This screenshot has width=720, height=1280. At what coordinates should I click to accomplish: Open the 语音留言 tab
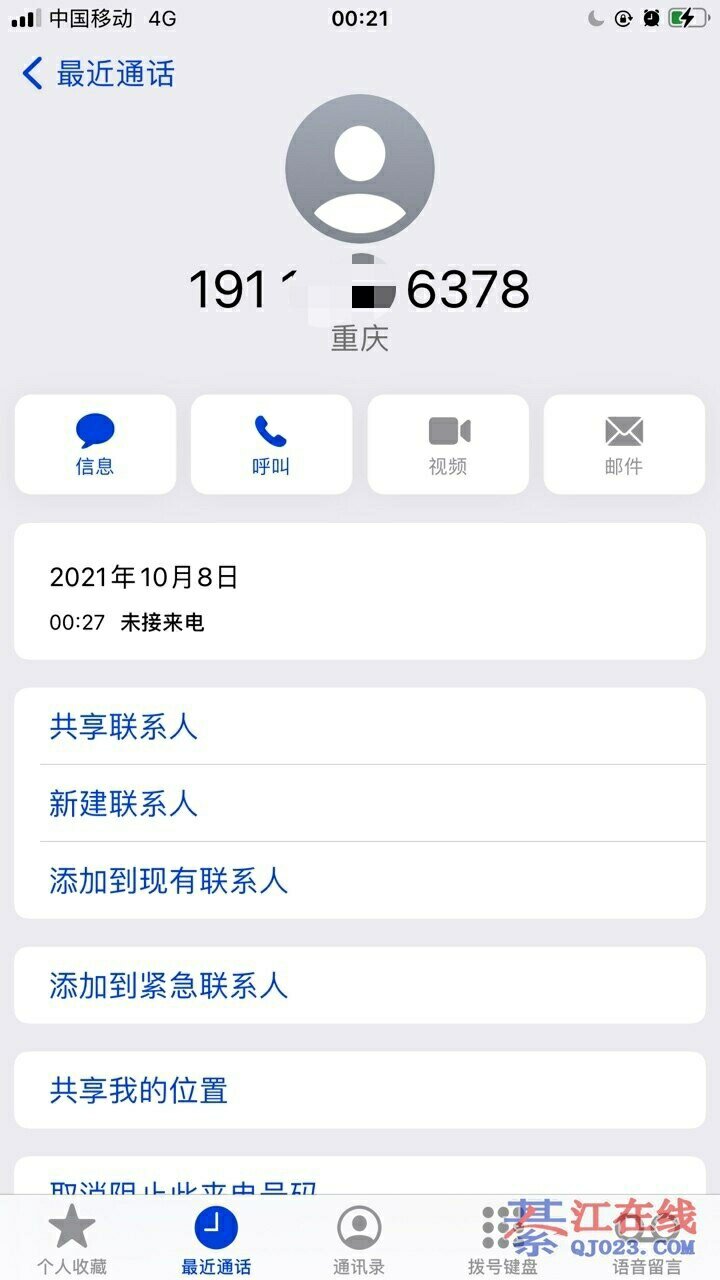click(x=646, y=1238)
